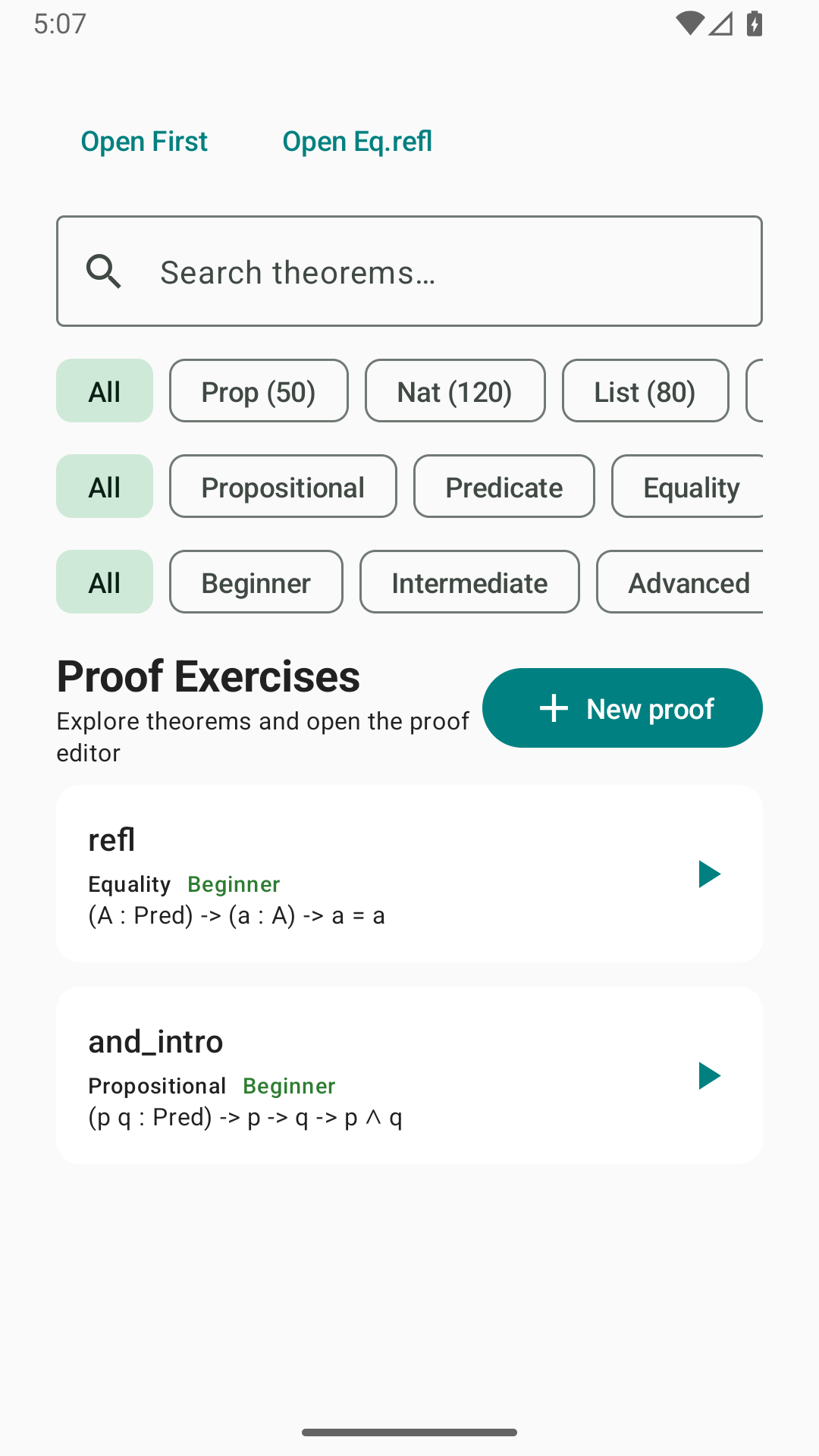Open Eq.refl via the top link
Image resolution: width=819 pixels, height=1456 pixels.
(357, 141)
